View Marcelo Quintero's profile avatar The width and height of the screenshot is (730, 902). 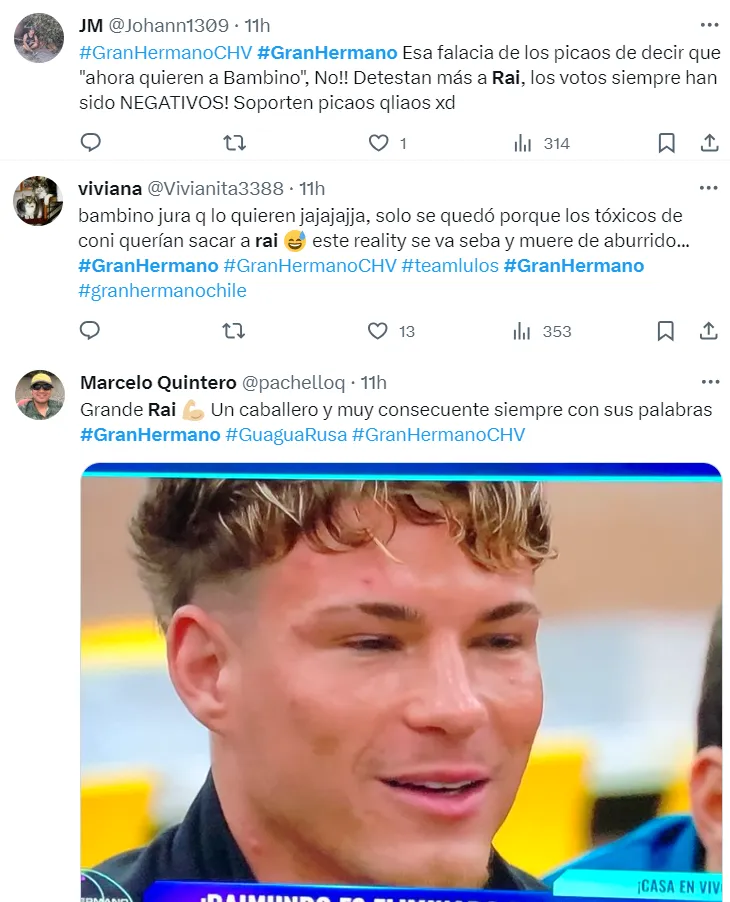pos(40,395)
